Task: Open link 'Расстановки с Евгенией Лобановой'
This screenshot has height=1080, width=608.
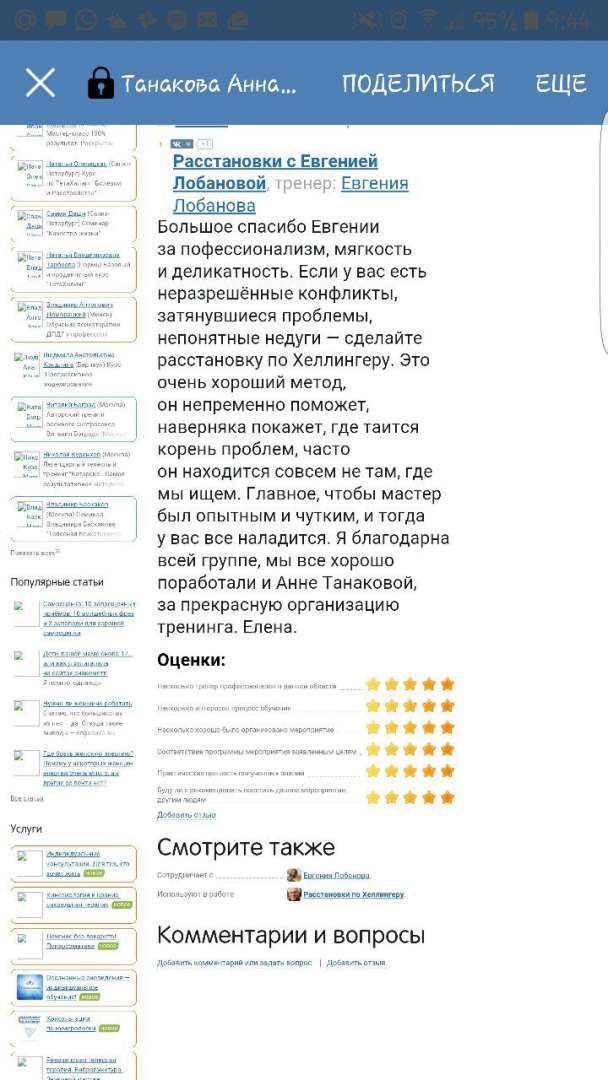Action: pyautogui.click(x=275, y=161)
